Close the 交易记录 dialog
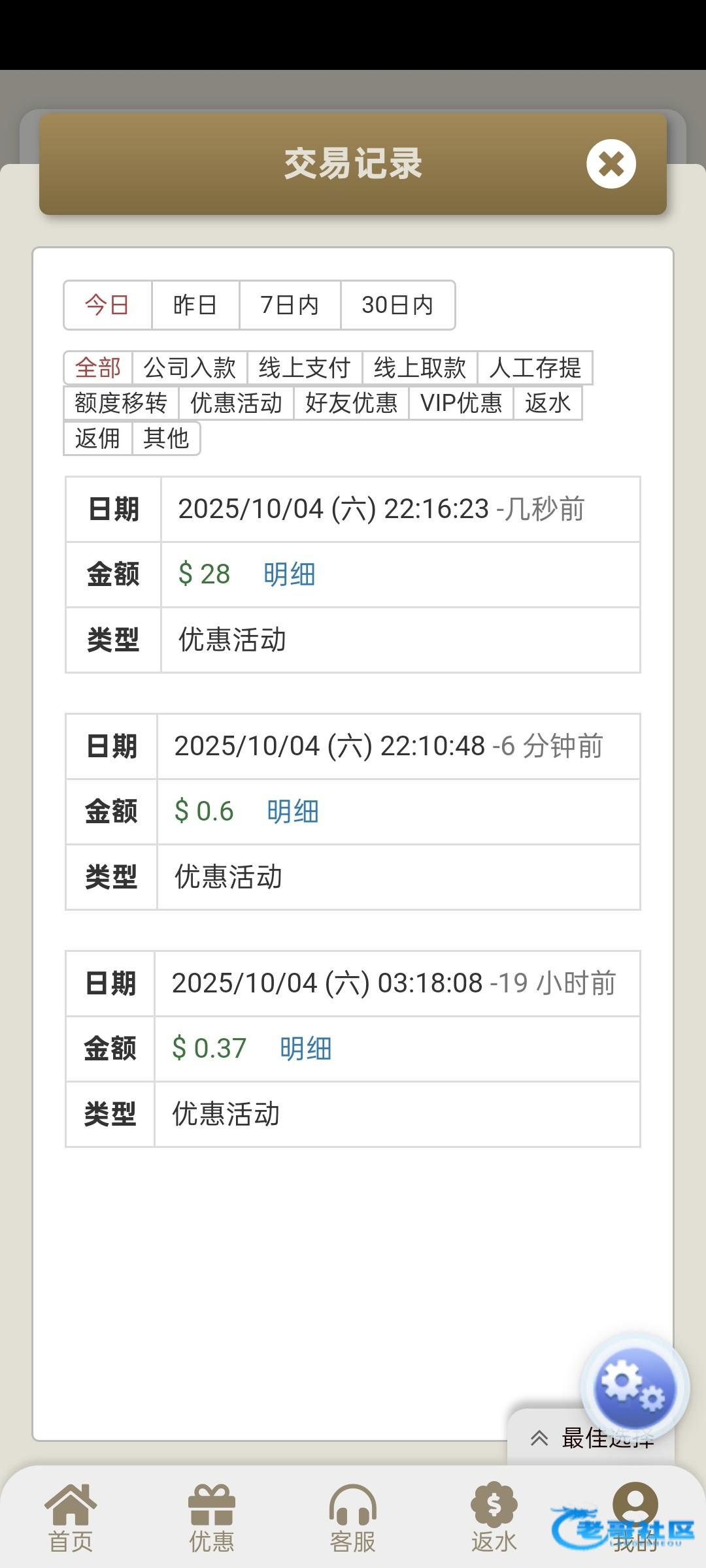706x1568 pixels. click(x=611, y=164)
